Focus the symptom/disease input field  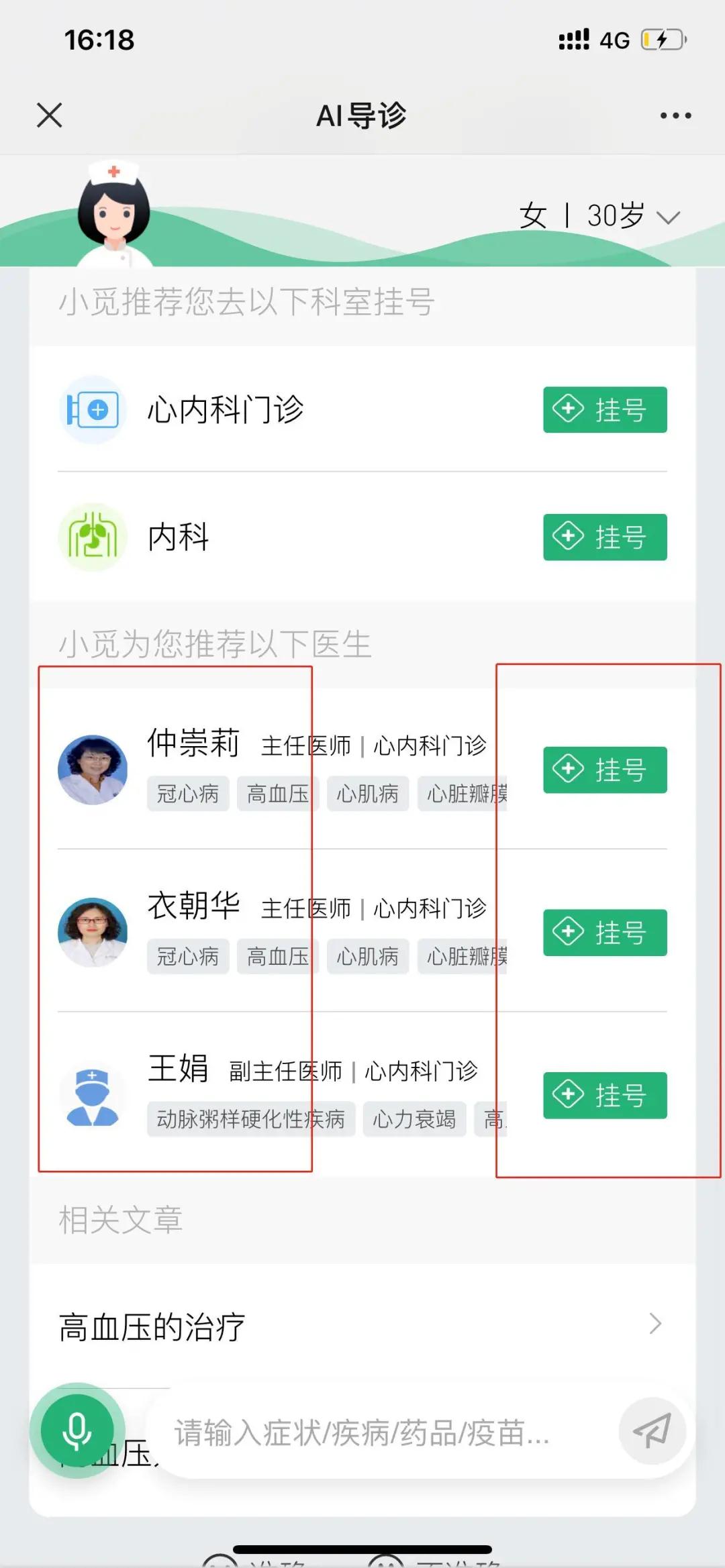[x=376, y=1433]
